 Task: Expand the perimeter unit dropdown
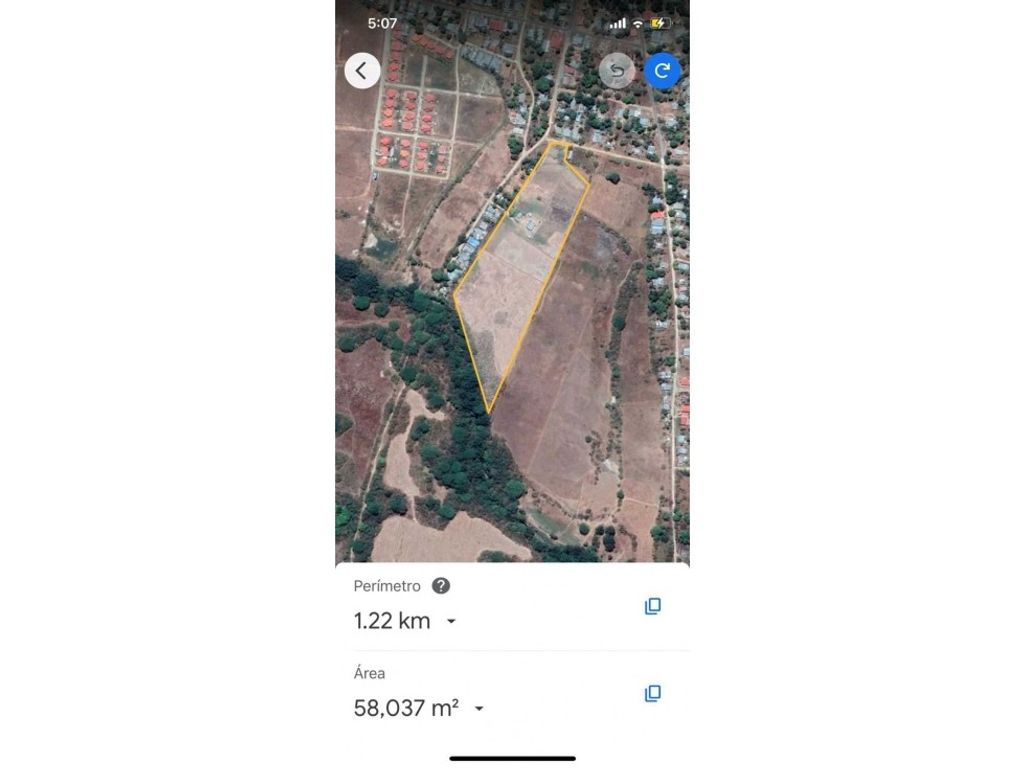click(x=451, y=621)
